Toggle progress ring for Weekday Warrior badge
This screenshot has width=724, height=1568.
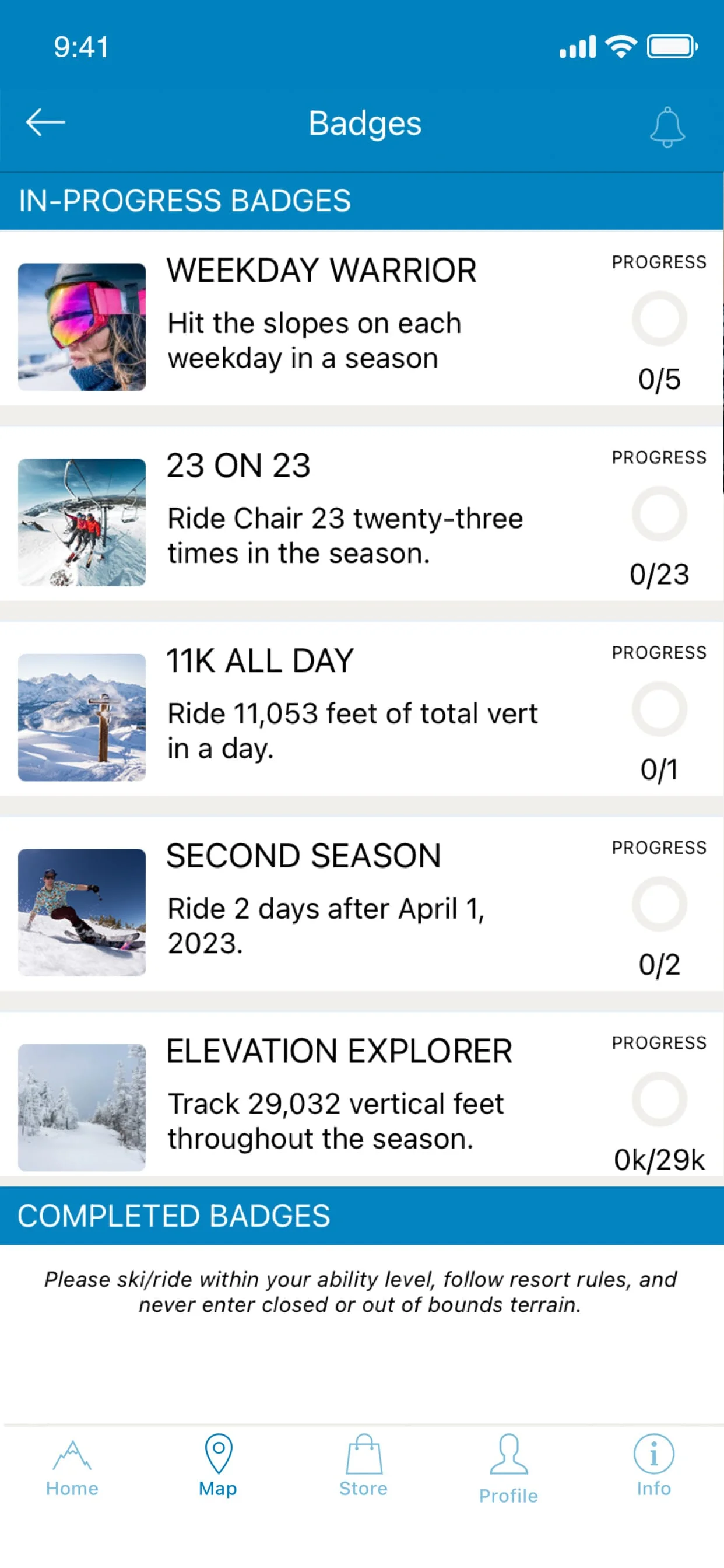tap(659, 318)
